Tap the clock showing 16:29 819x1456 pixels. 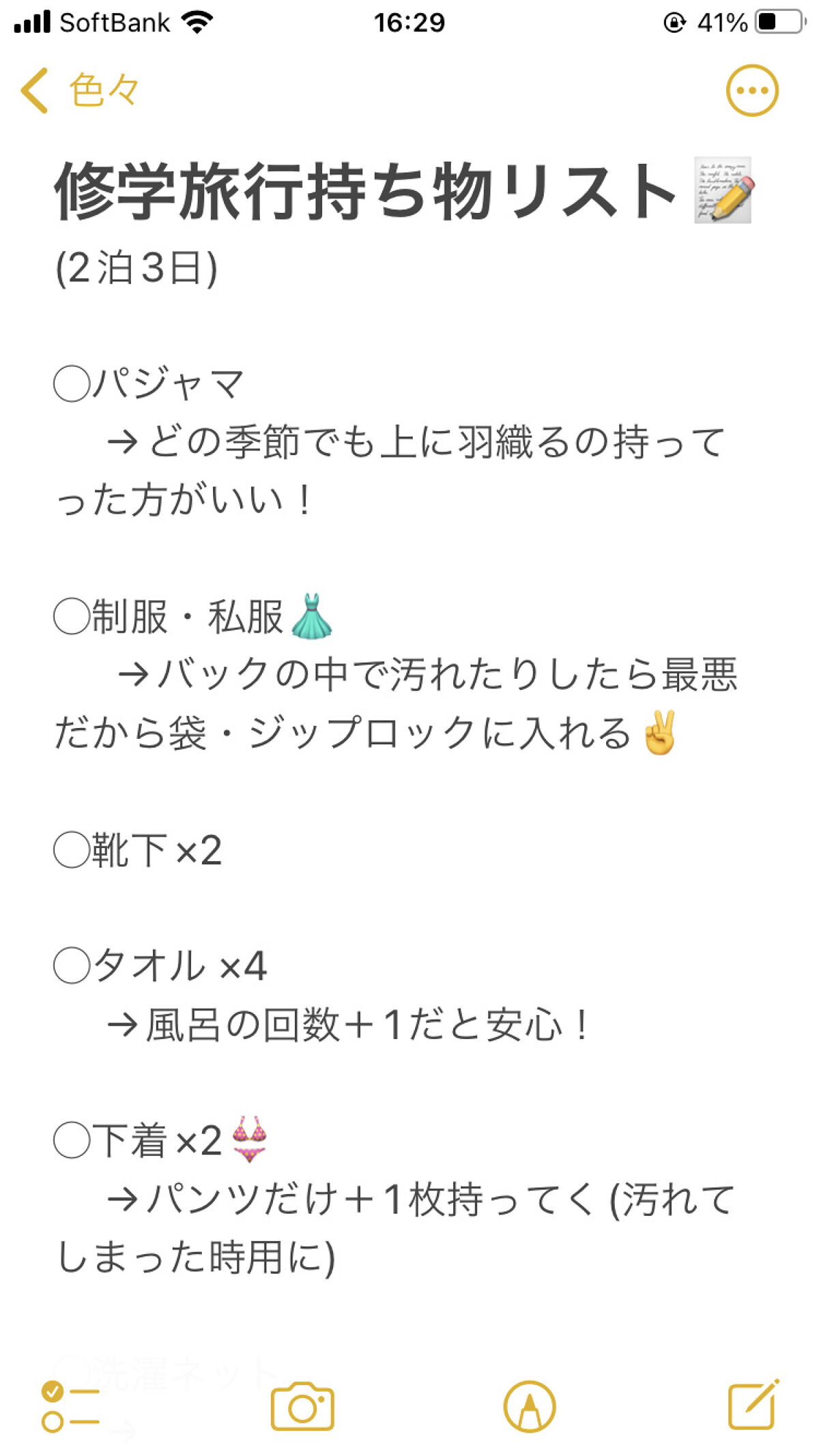coord(409,21)
